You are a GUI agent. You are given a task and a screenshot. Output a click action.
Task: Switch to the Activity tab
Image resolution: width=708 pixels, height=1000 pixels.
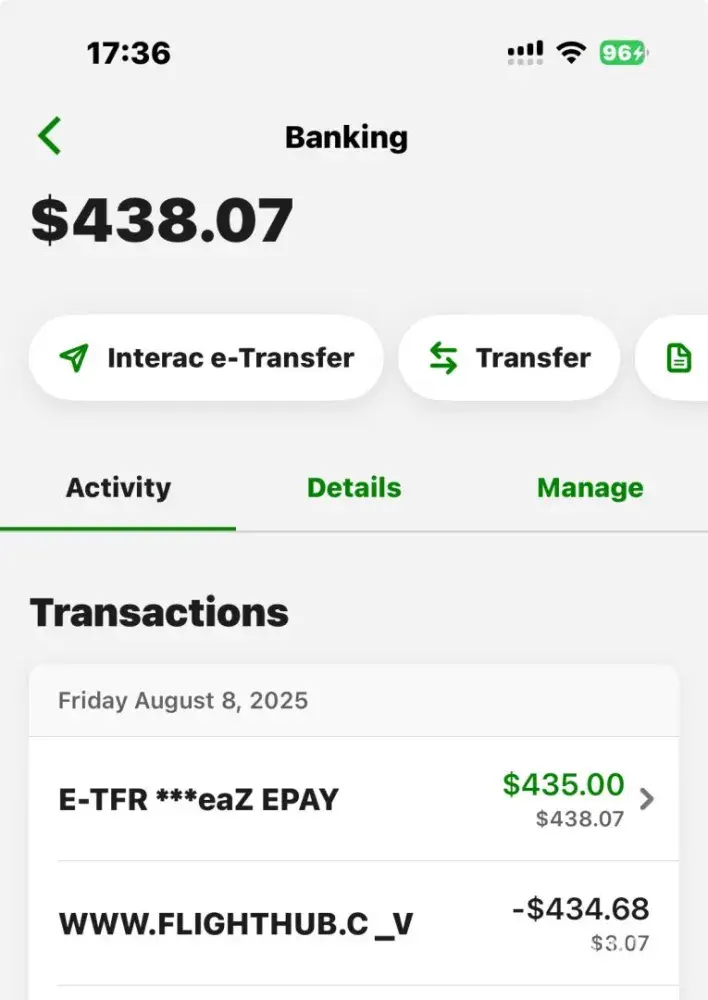[118, 488]
